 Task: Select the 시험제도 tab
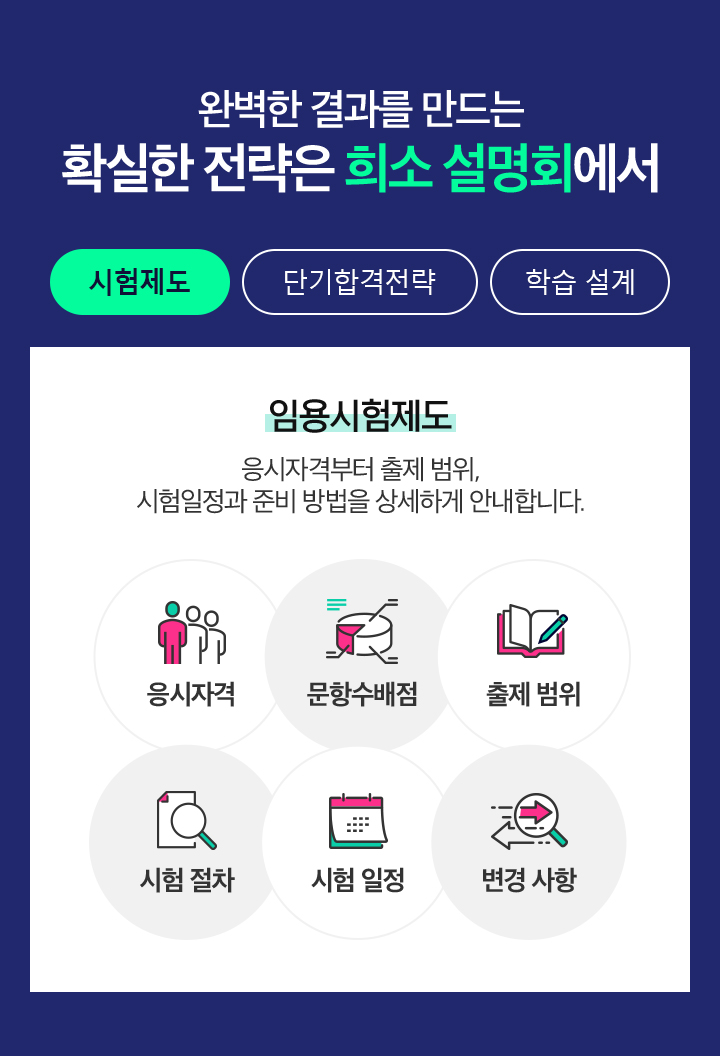(140, 282)
